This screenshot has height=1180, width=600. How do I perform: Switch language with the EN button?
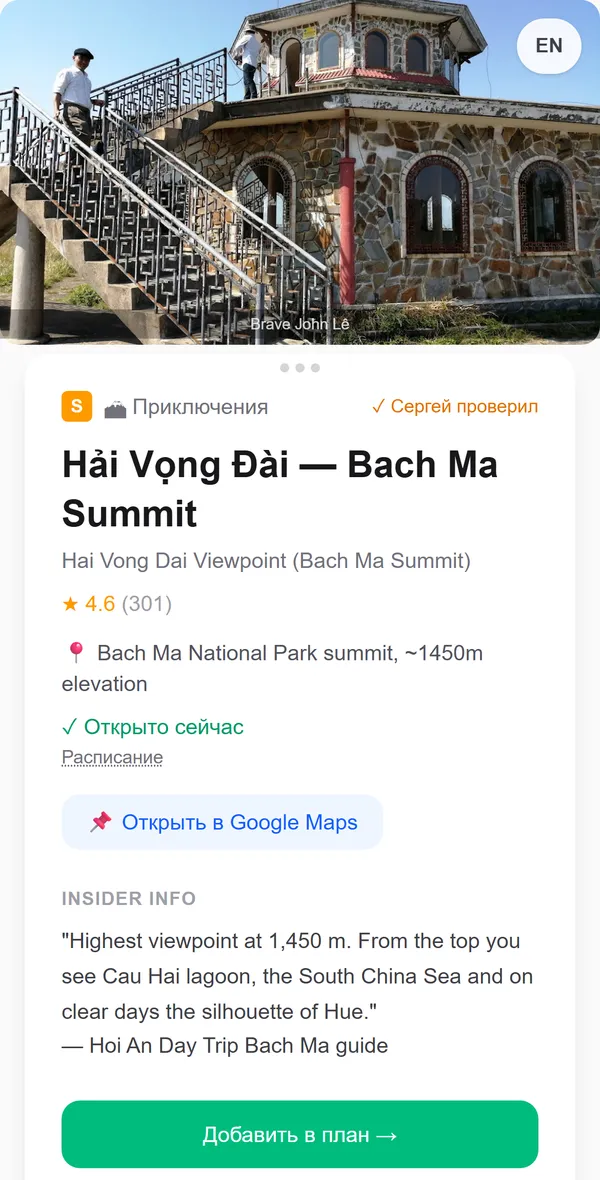pyautogui.click(x=549, y=46)
